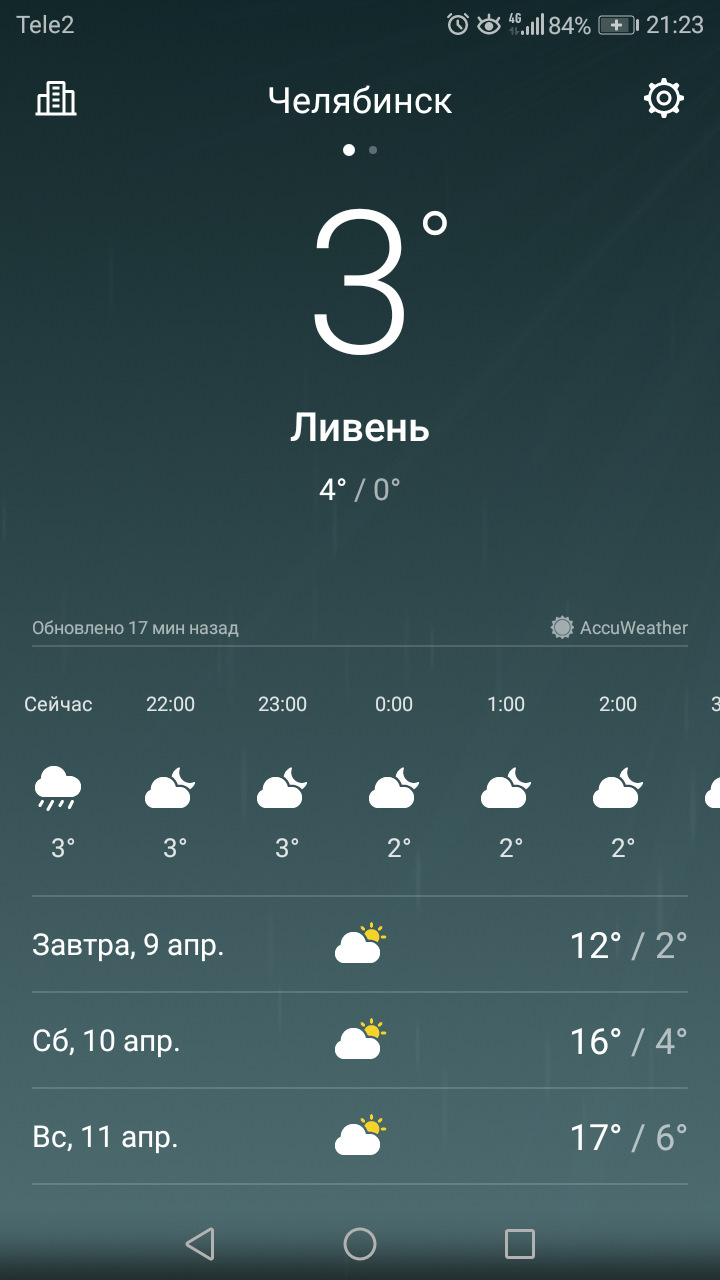Open forecast for Завтра, 9 апр.

pyautogui.click(x=360, y=945)
